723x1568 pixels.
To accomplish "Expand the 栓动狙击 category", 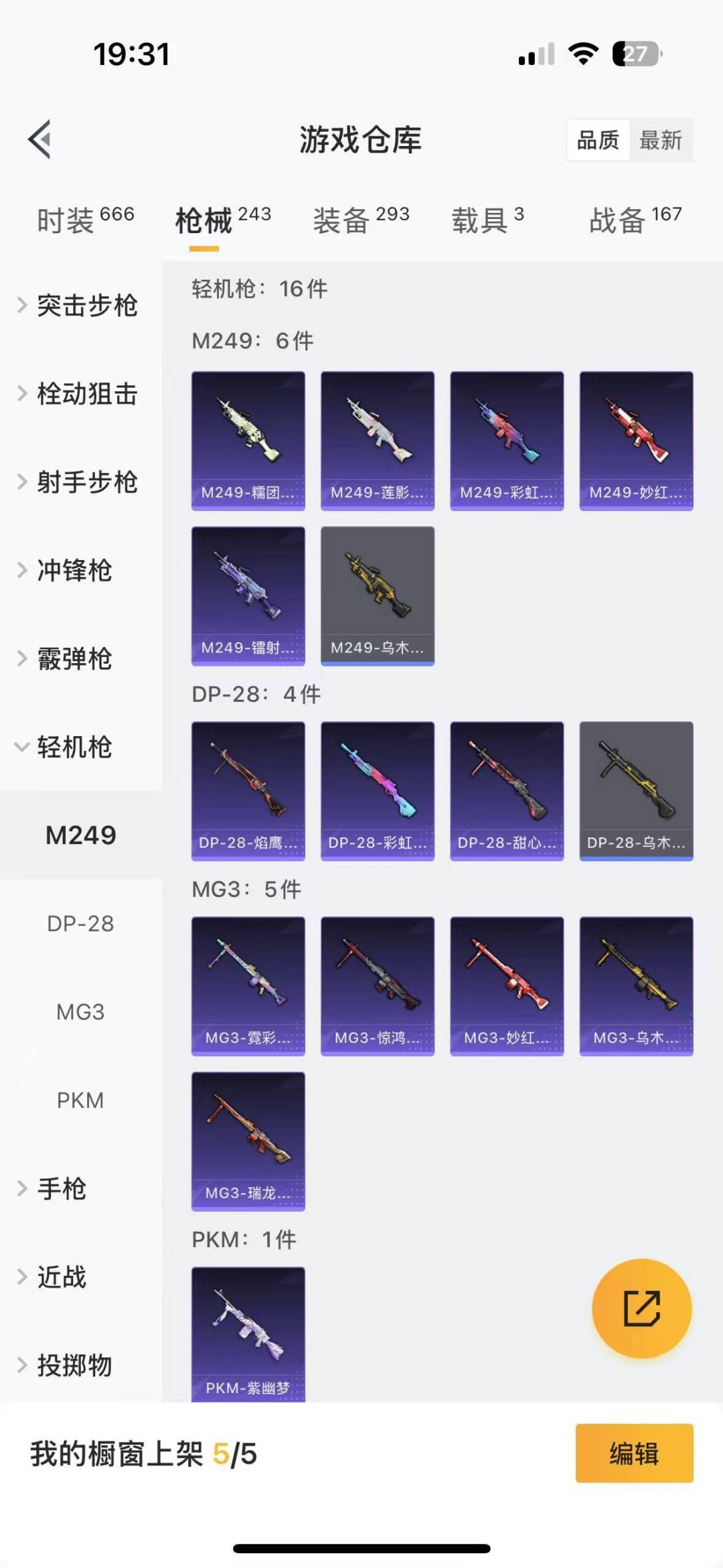I will click(80, 393).
